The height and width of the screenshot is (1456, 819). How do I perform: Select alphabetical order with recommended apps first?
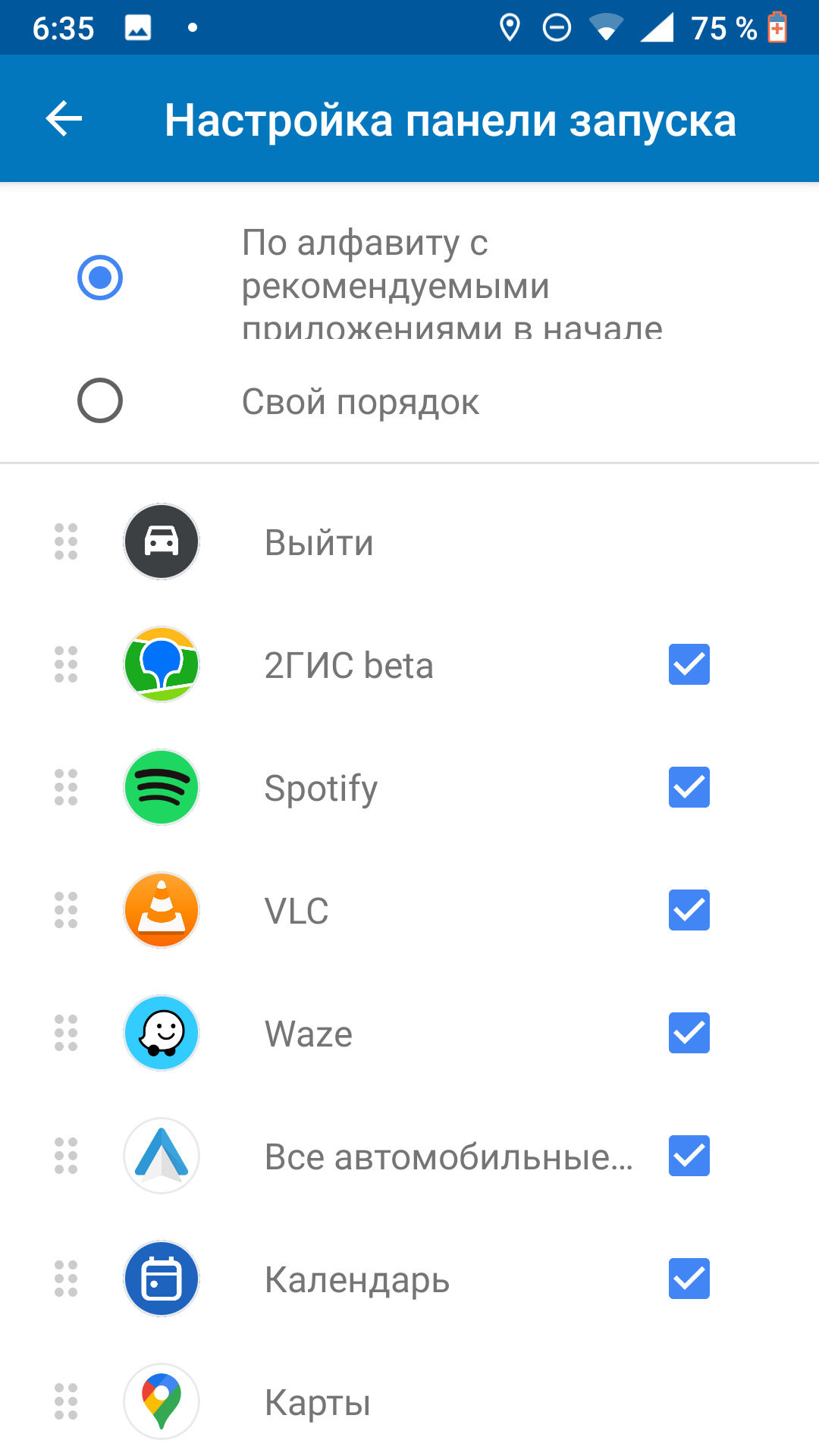(x=100, y=278)
